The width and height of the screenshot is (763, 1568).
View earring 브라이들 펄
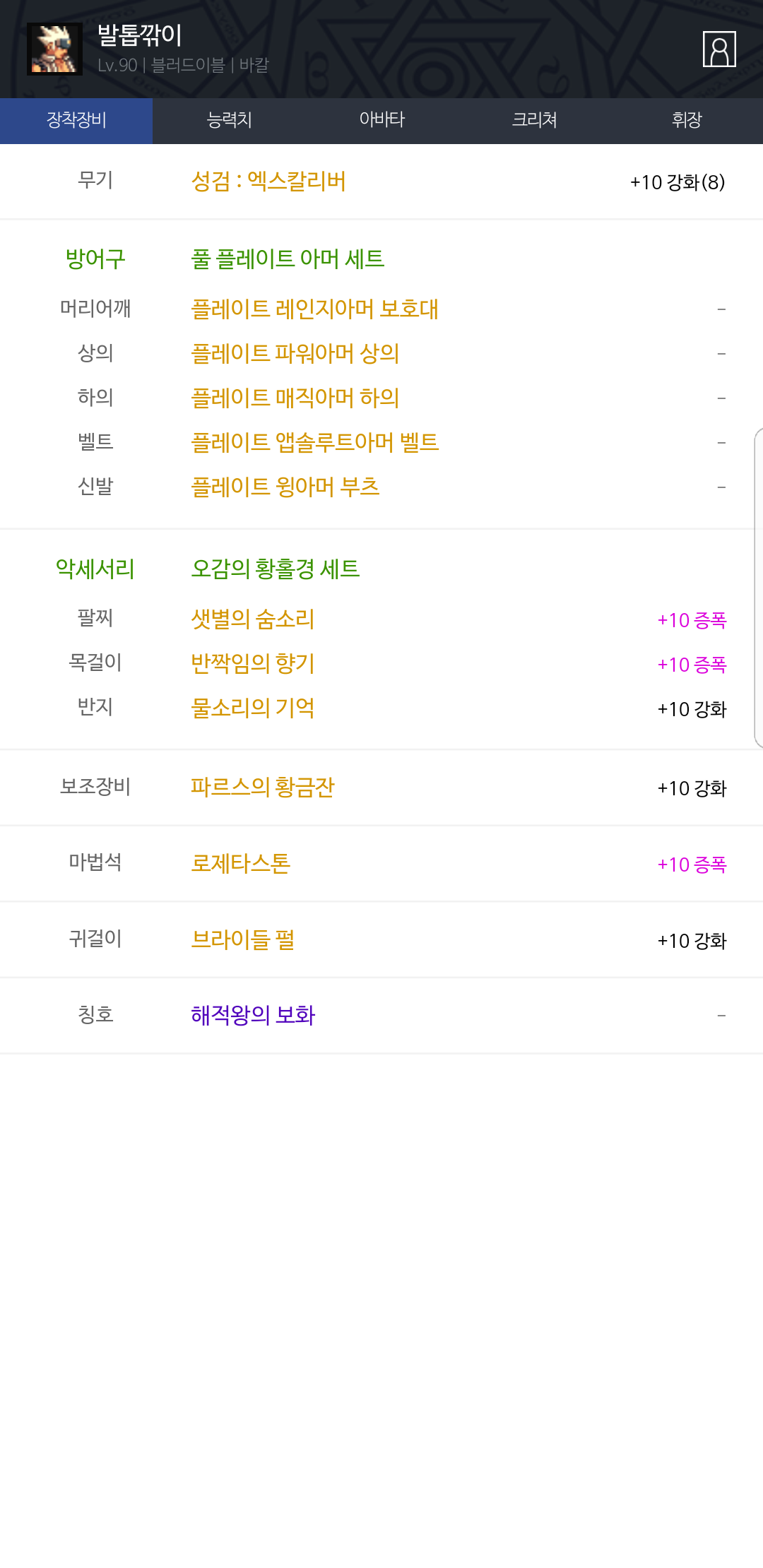pos(243,939)
